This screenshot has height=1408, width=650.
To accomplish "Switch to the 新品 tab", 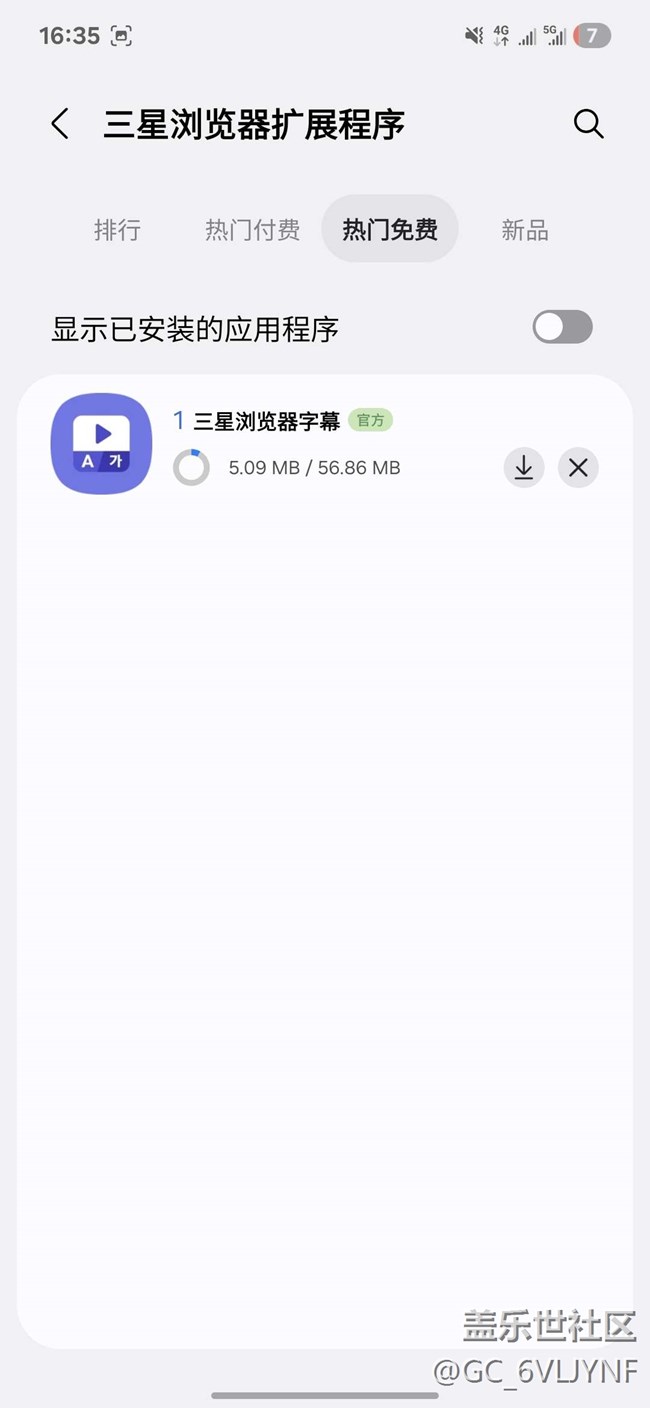I will 525,230.
